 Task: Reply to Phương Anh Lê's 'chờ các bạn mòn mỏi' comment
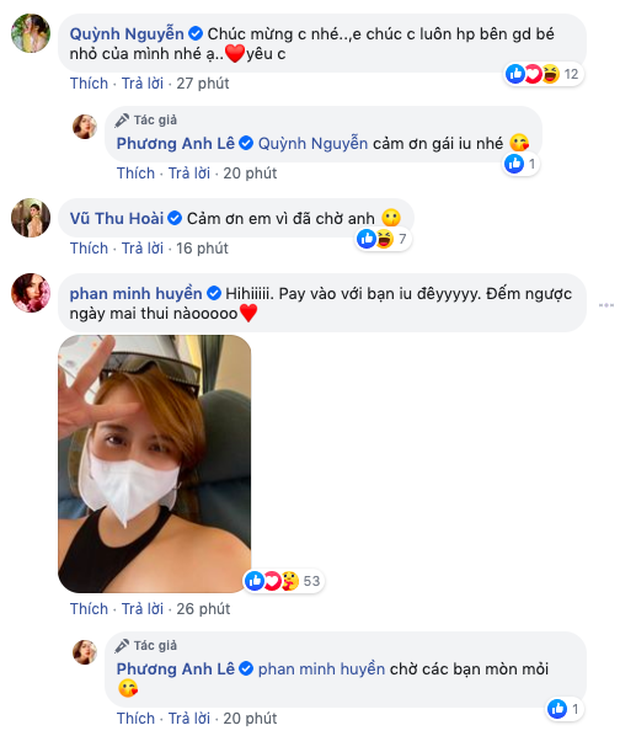[x=191, y=718]
